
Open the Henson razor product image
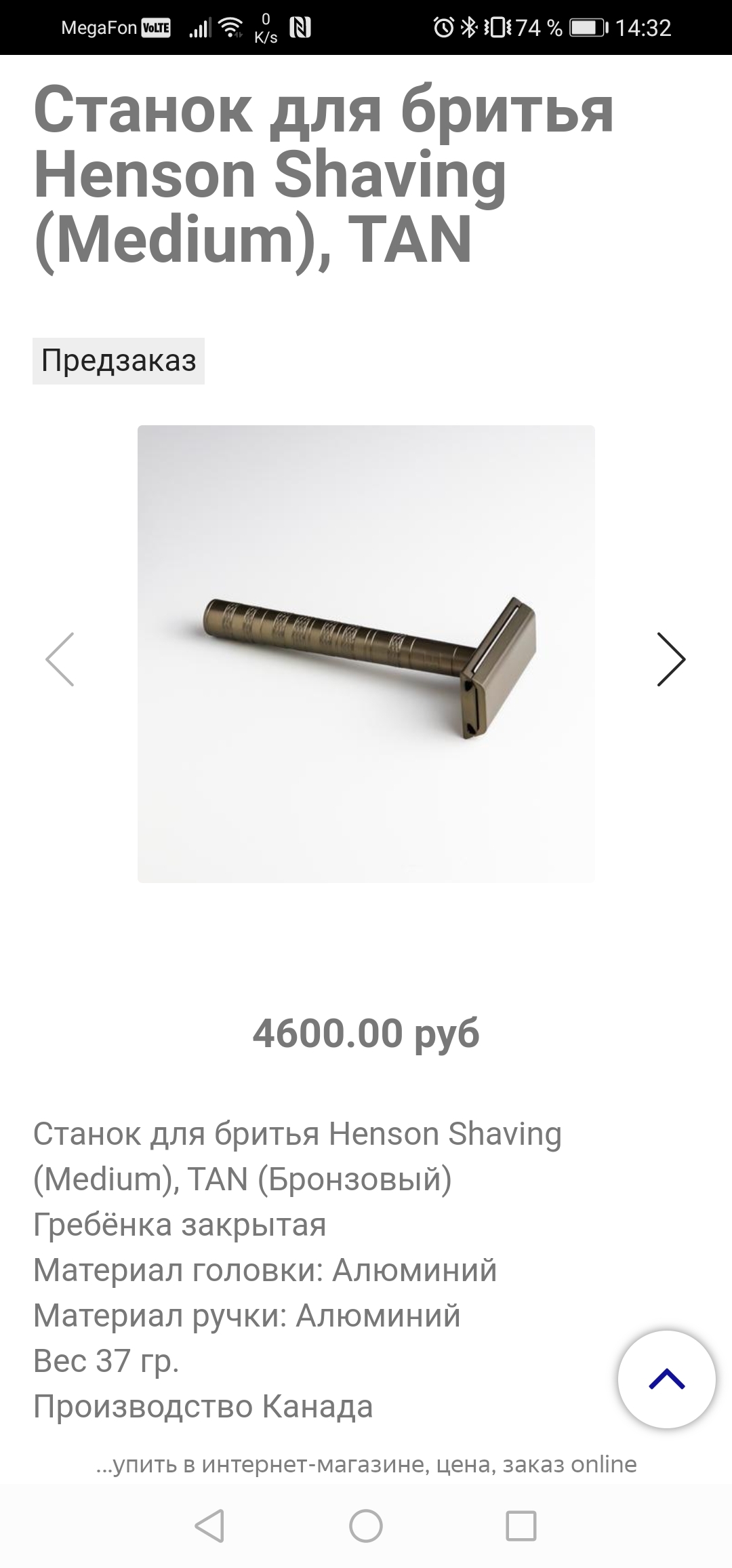366,654
